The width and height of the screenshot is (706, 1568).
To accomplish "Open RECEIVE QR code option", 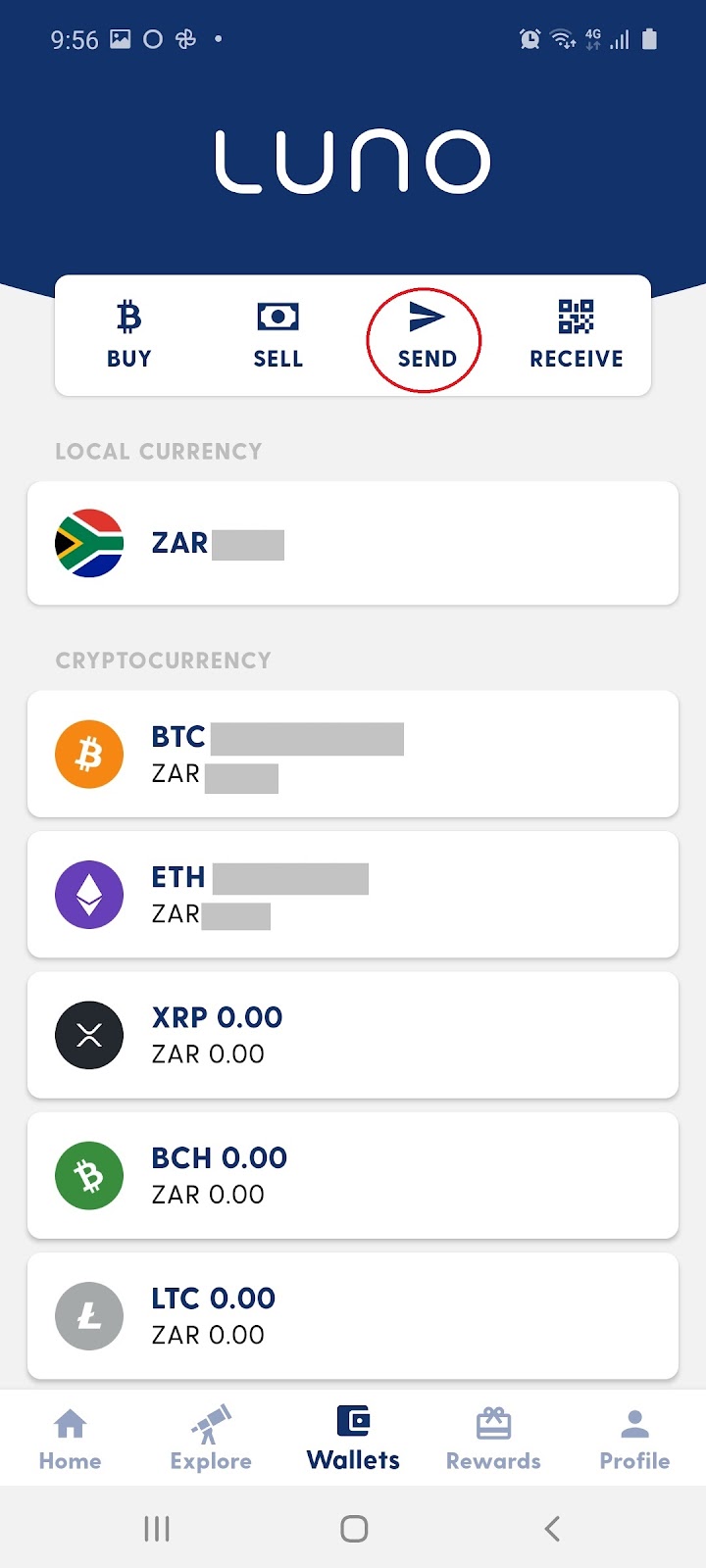I will pos(577,336).
